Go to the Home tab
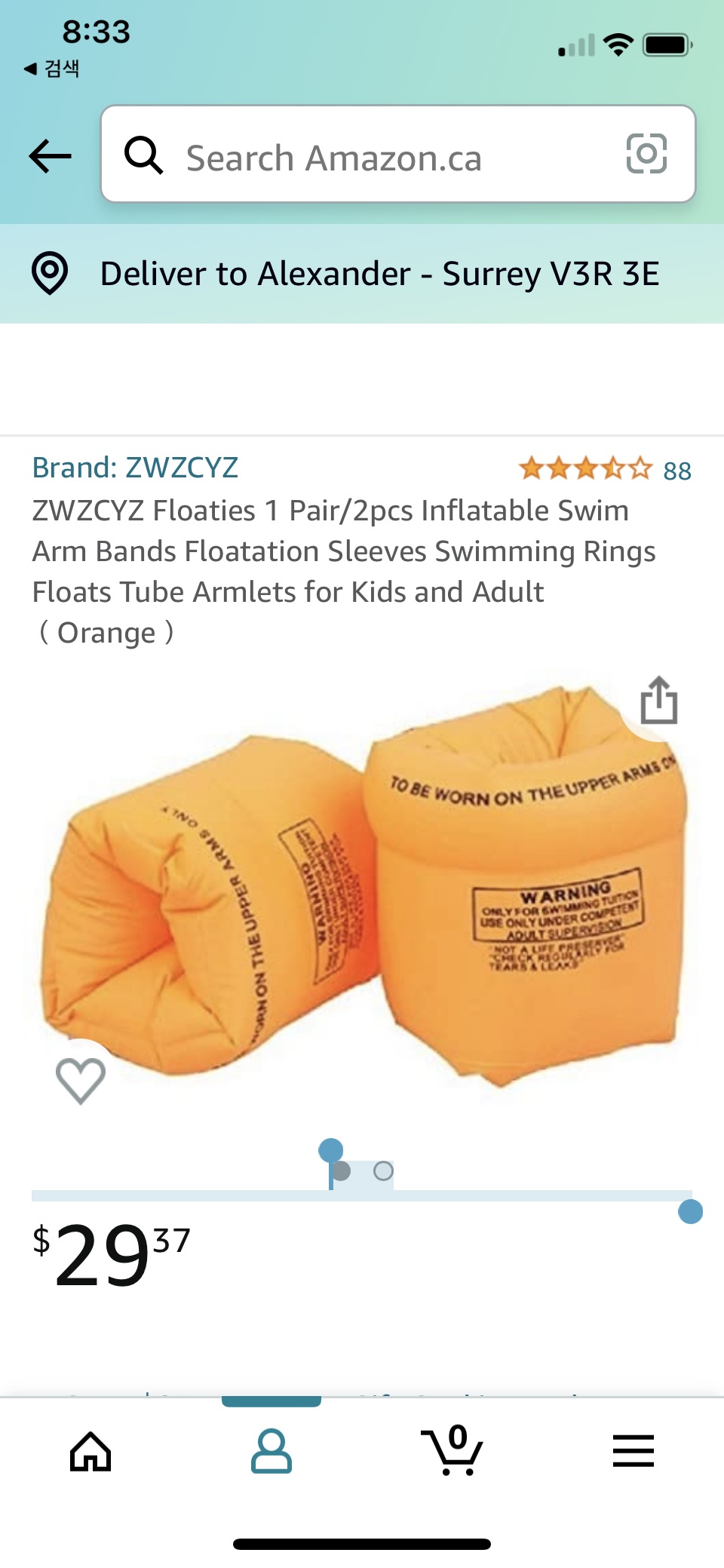 tap(90, 1451)
